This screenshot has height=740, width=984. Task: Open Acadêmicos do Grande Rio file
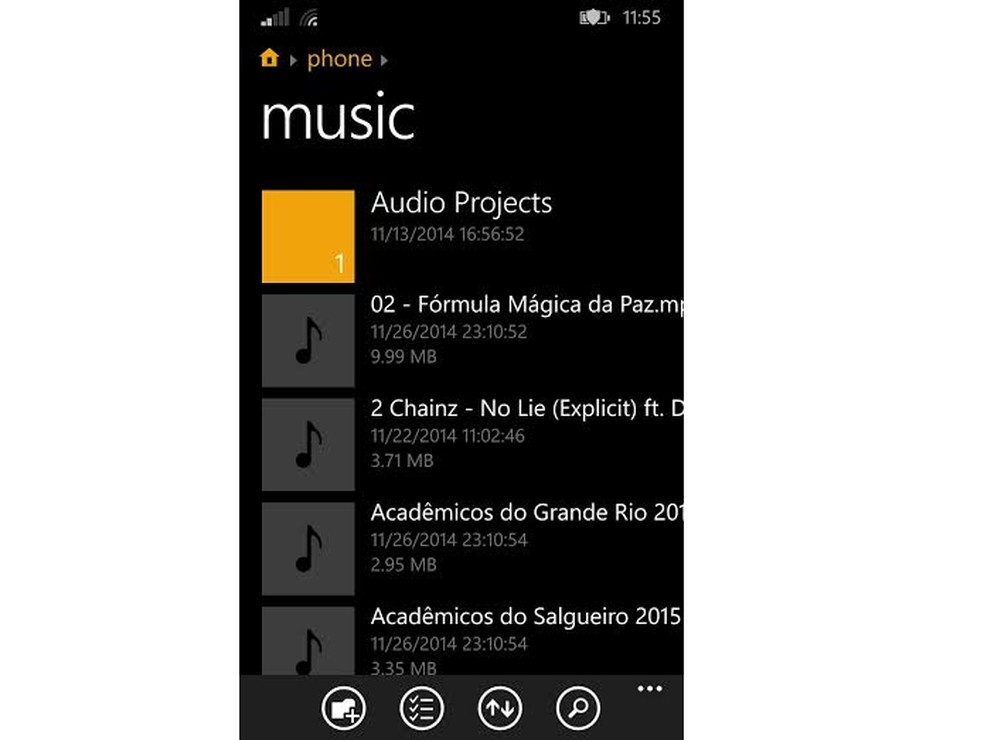[x=525, y=513]
